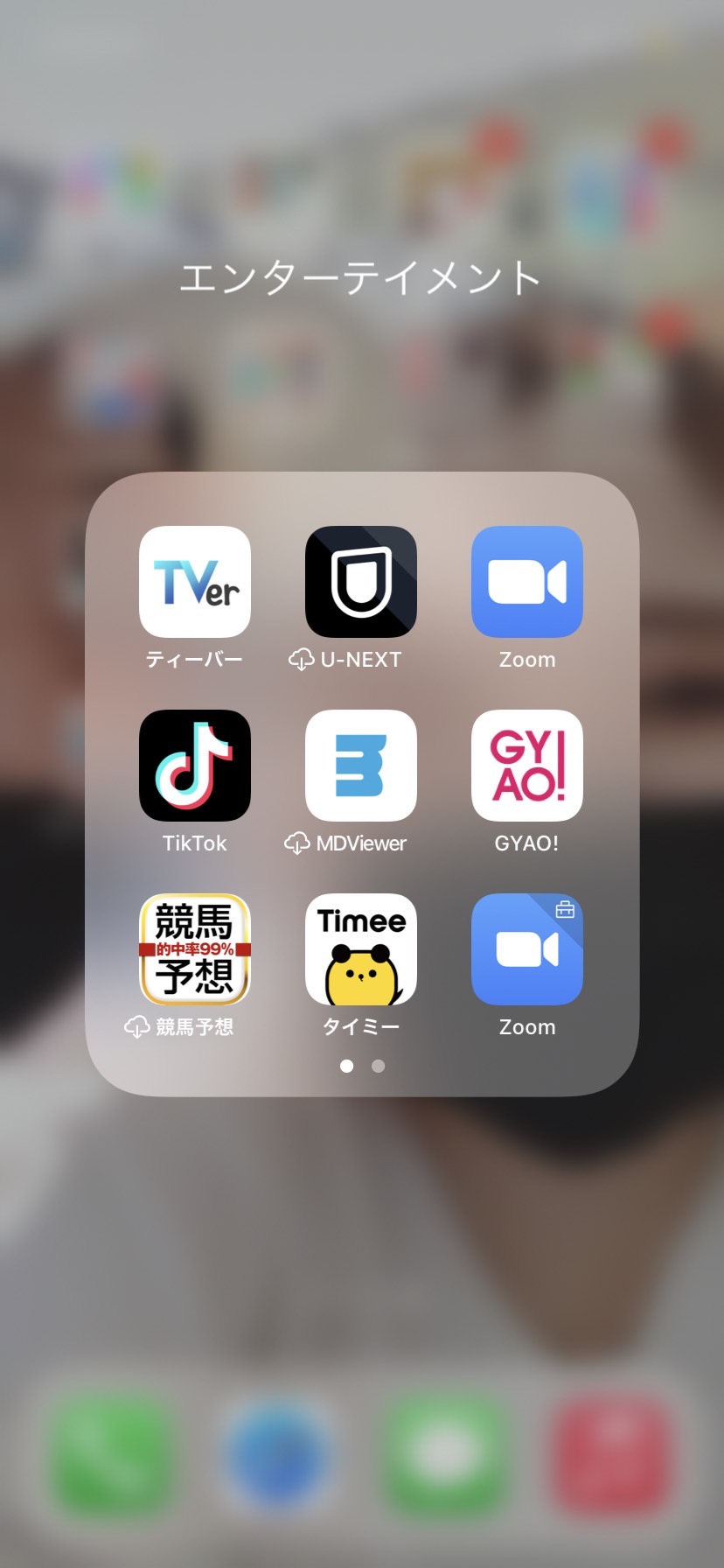Open TikTok
Image resolution: width=724 pixels, height=1568 pixels.
[195, 766]
